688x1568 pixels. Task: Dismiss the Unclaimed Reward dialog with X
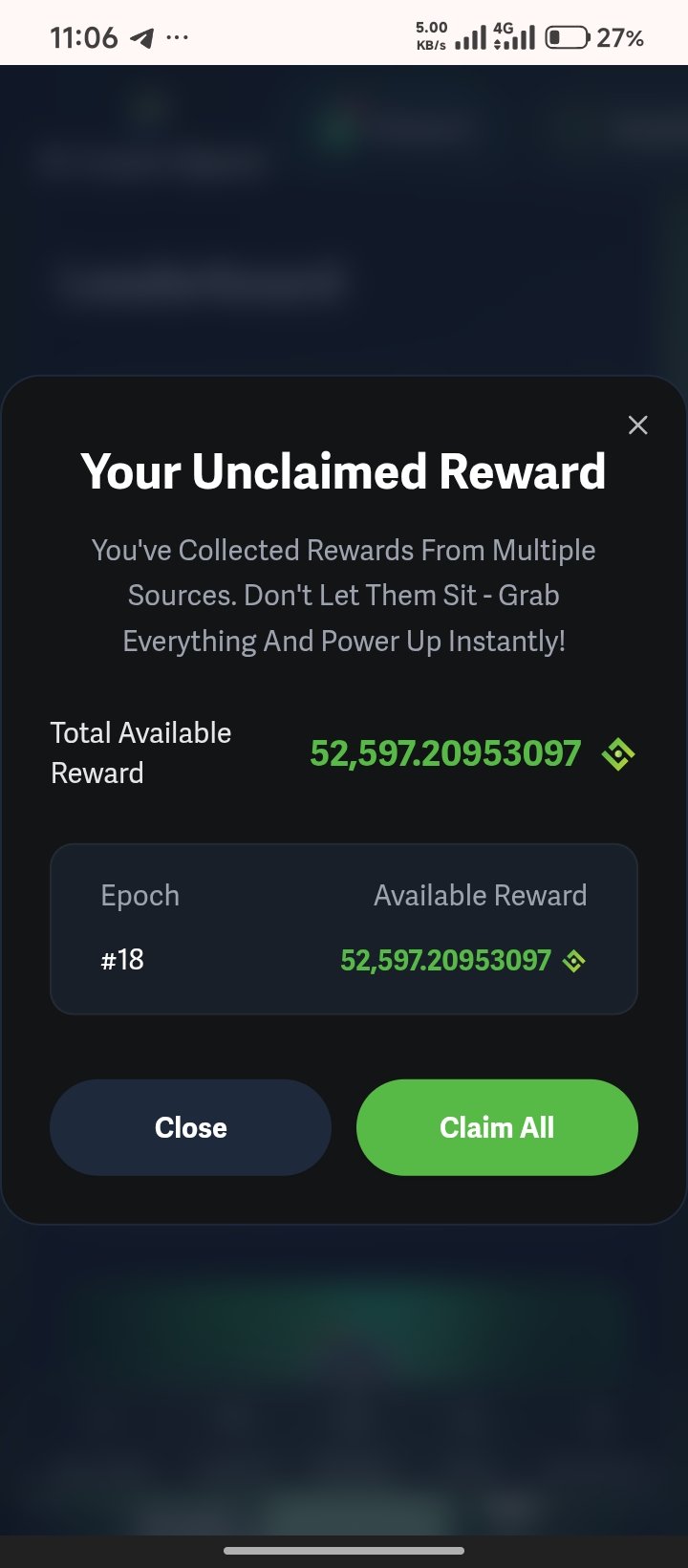click(x=637, y=425)
